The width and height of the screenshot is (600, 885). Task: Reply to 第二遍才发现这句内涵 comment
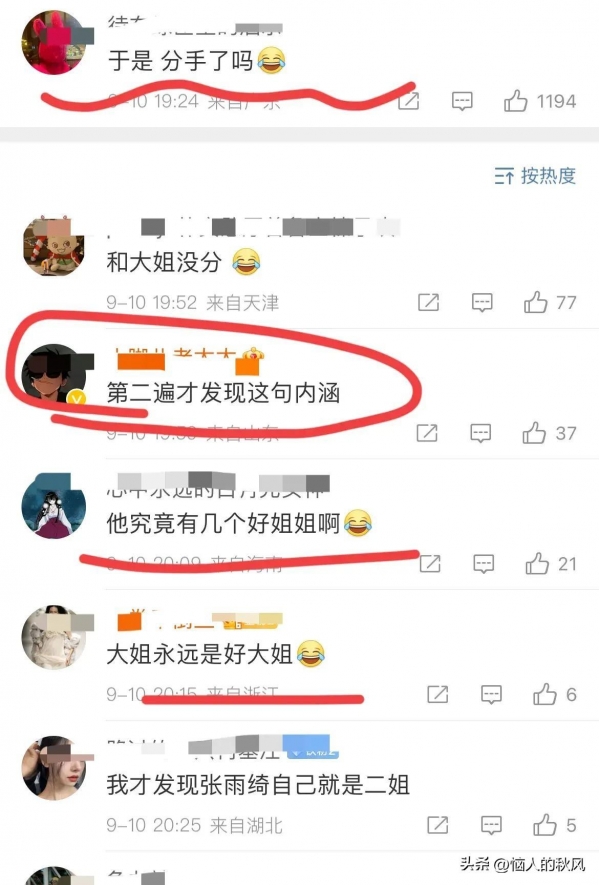[x=482, y=433]
